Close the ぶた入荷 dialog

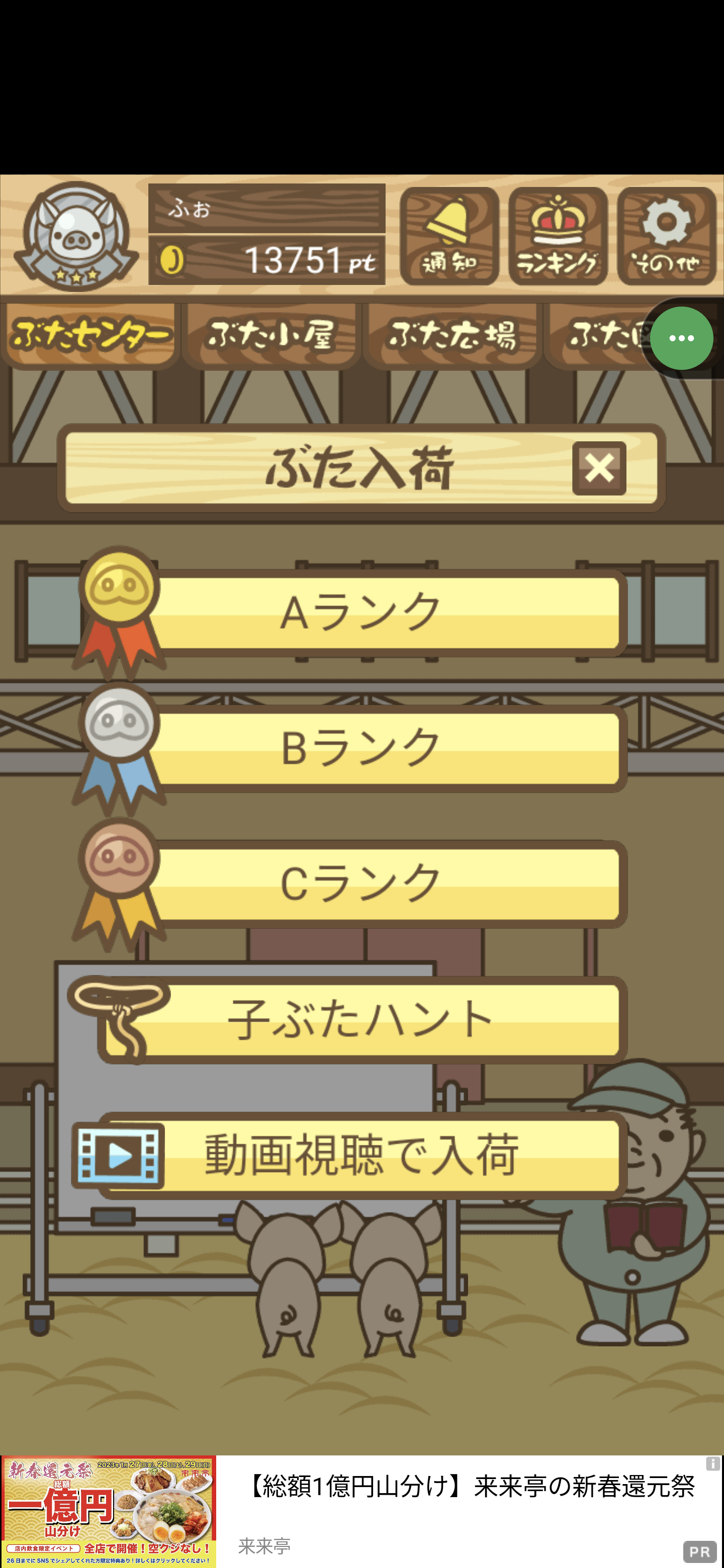coord(599,468)
